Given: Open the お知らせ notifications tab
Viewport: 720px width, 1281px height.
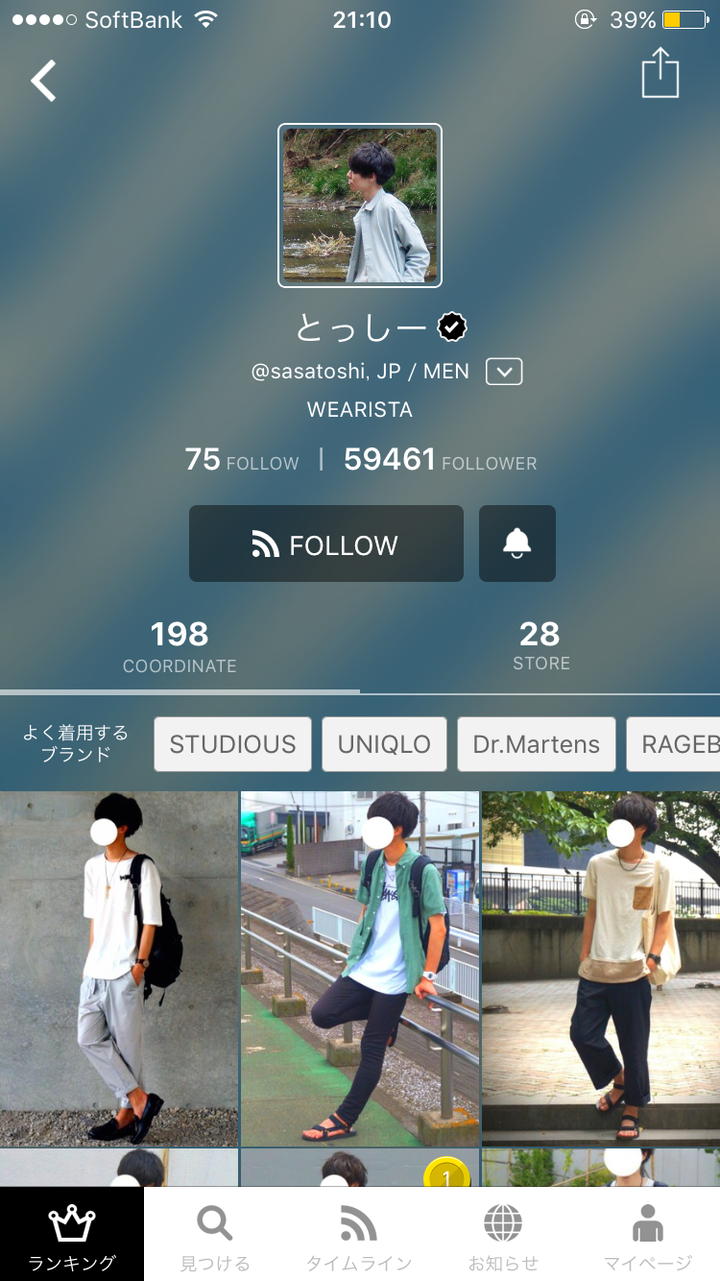Looking at the screenshot, I should point(503,1235).
